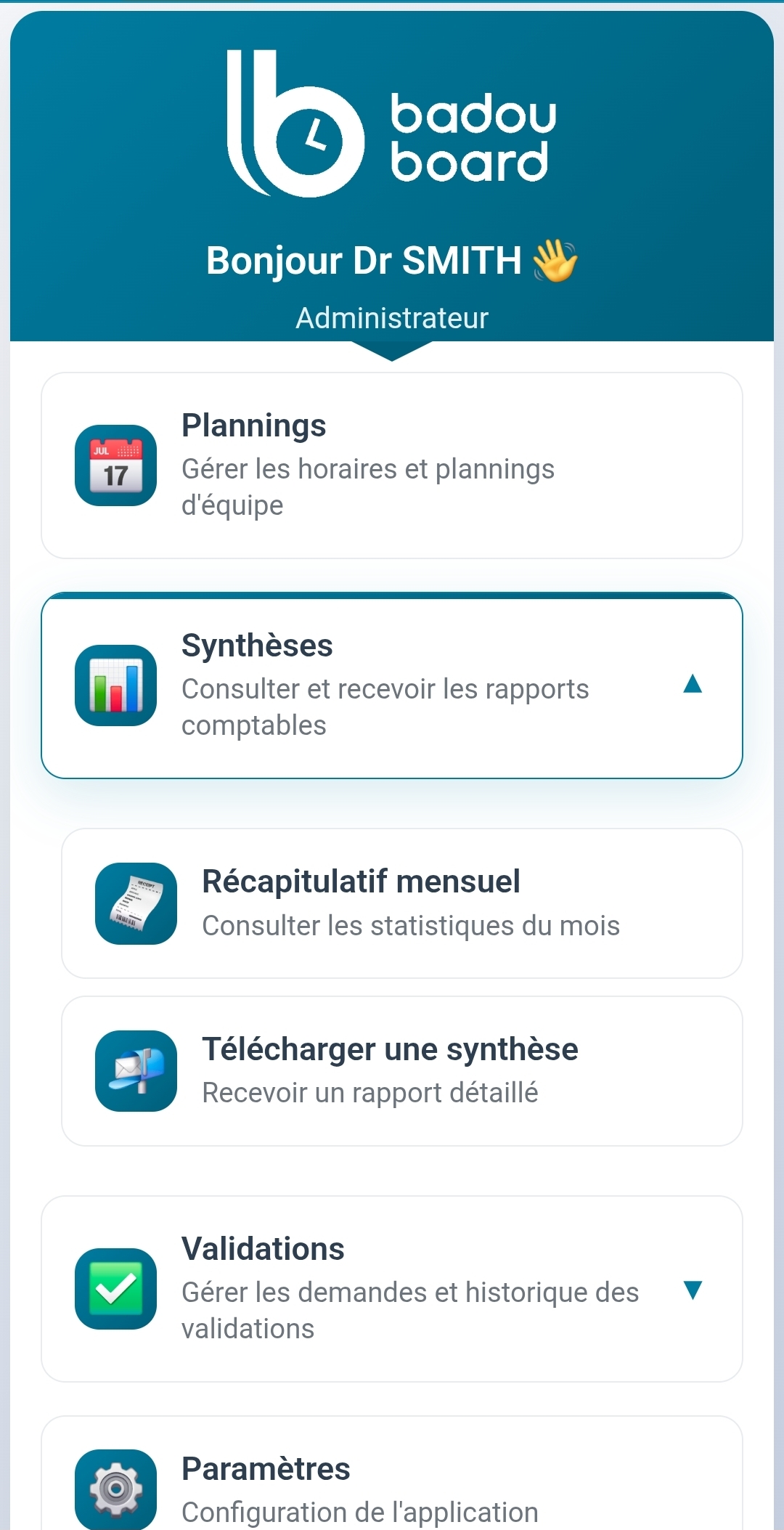The image size is (784, 1530).
Task: Open the Plannings menu card
Action: tap(392, 463)
